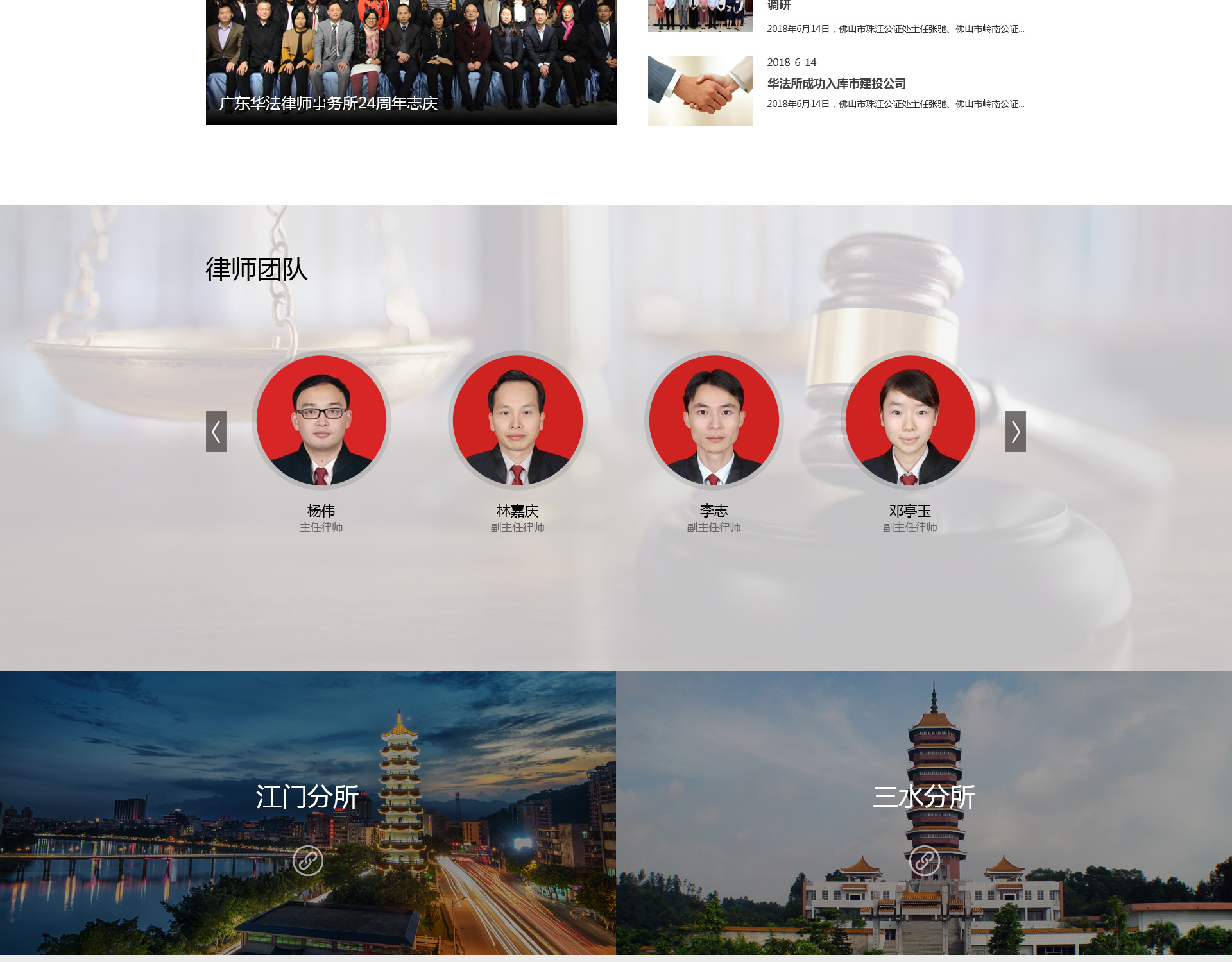The width and height of the screenshot is (1232, 962).
Task: Show next lawyers in the team carousel
Action: tap(1015, 432)
